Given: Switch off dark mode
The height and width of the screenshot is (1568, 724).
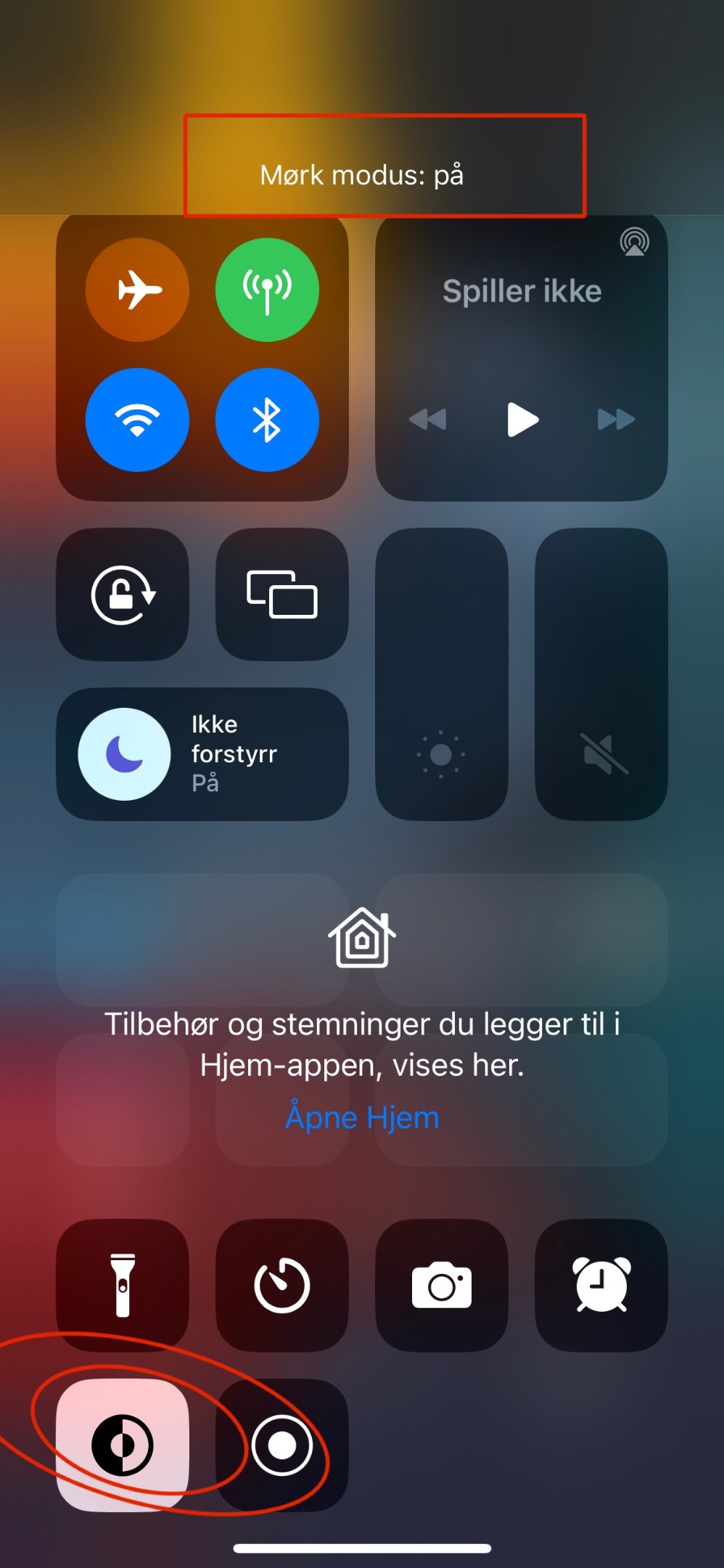Looking at the screenshot, I should click(123, 1445).
